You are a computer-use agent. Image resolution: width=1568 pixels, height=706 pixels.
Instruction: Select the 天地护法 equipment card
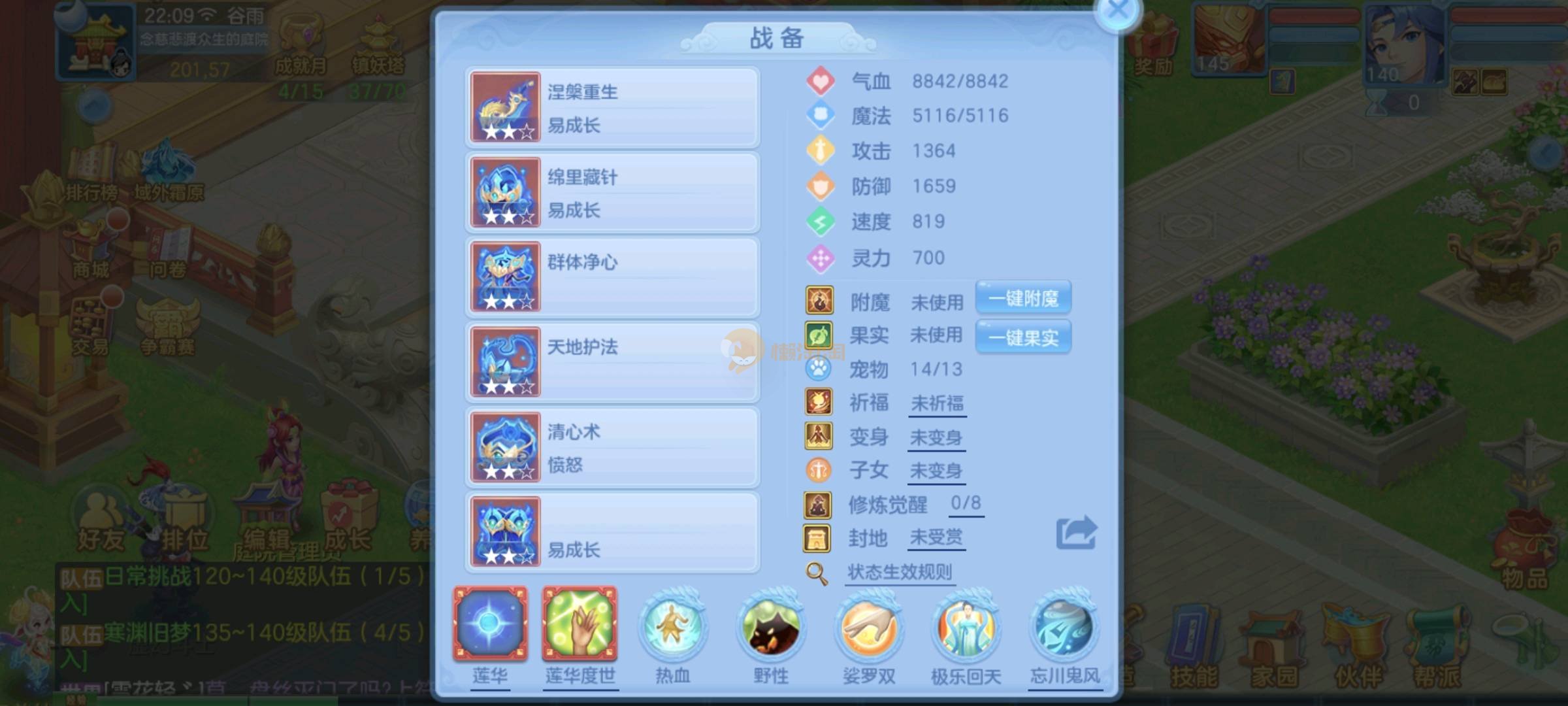[612, 362]
